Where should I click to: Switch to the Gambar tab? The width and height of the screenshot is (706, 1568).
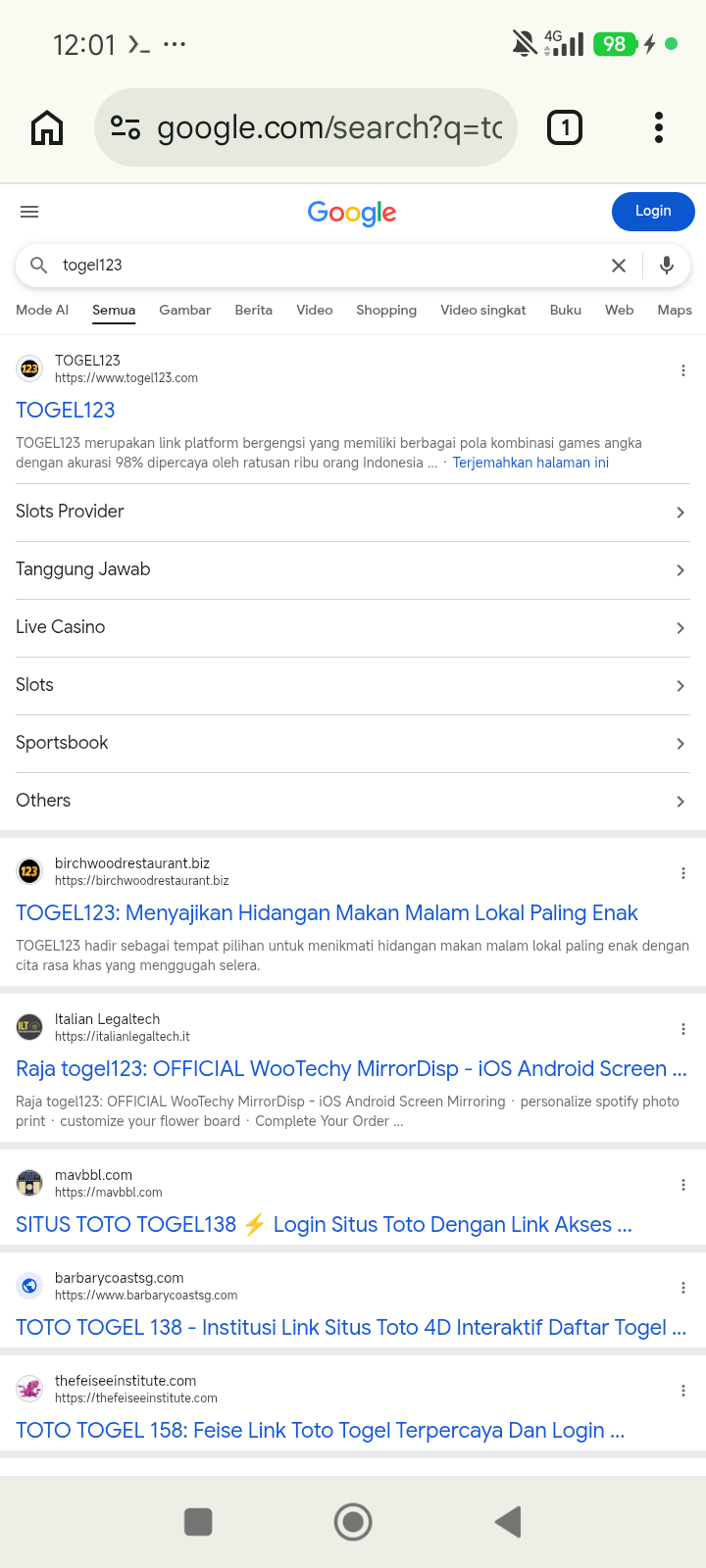click(185, 310)
